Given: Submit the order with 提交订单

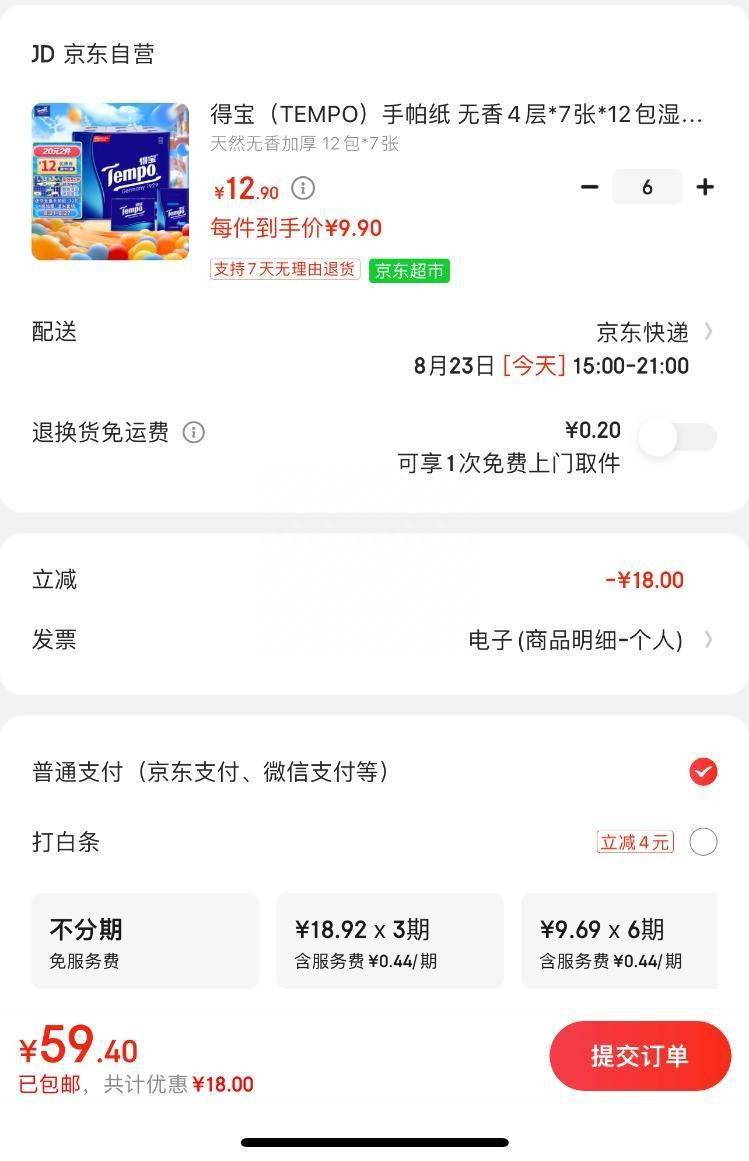Looking at the screenshot, I should 640,1056.
